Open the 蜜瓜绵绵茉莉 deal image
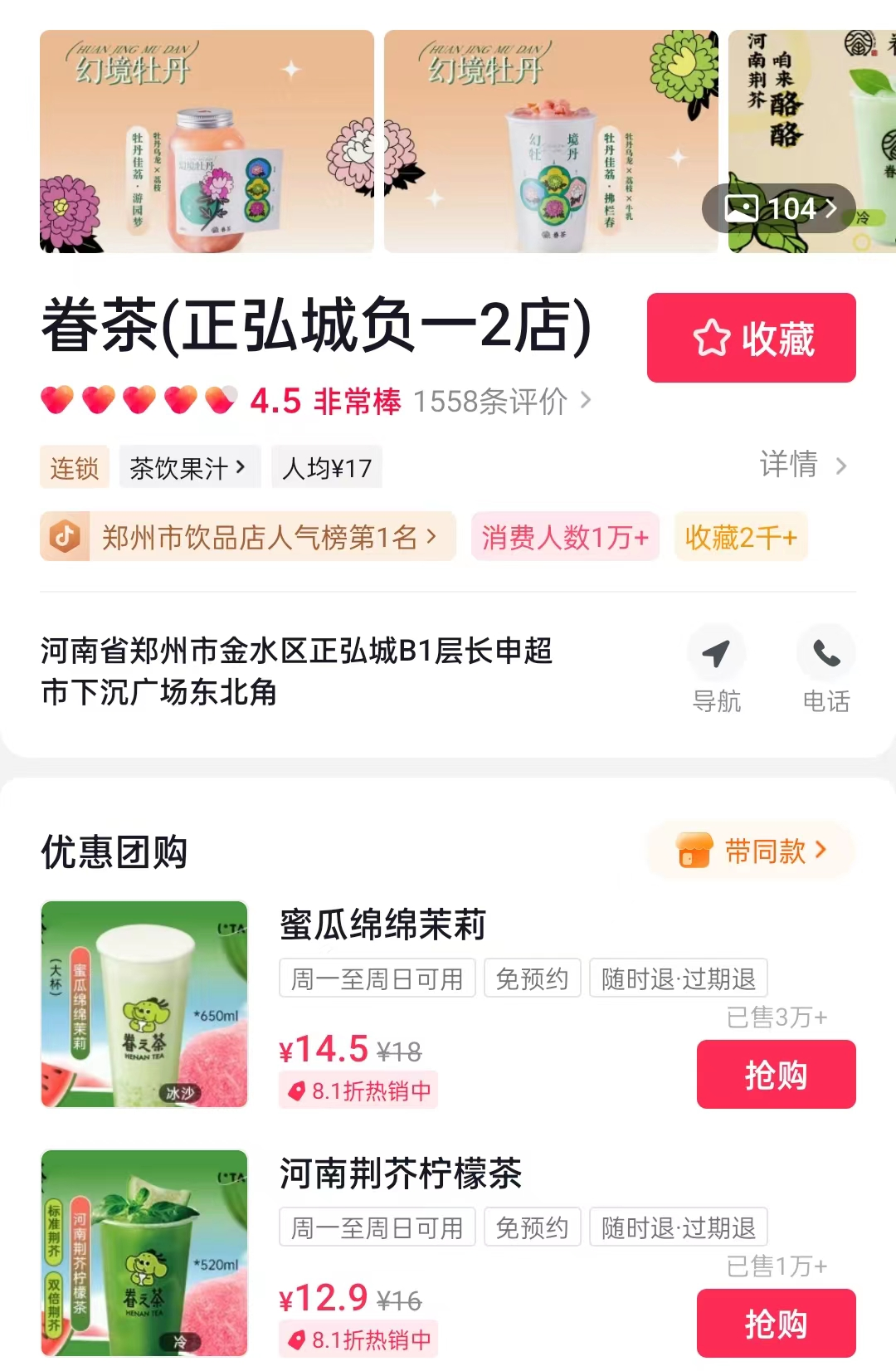This screenshot has height=1371, width=896. click(x=144, y=1004)
